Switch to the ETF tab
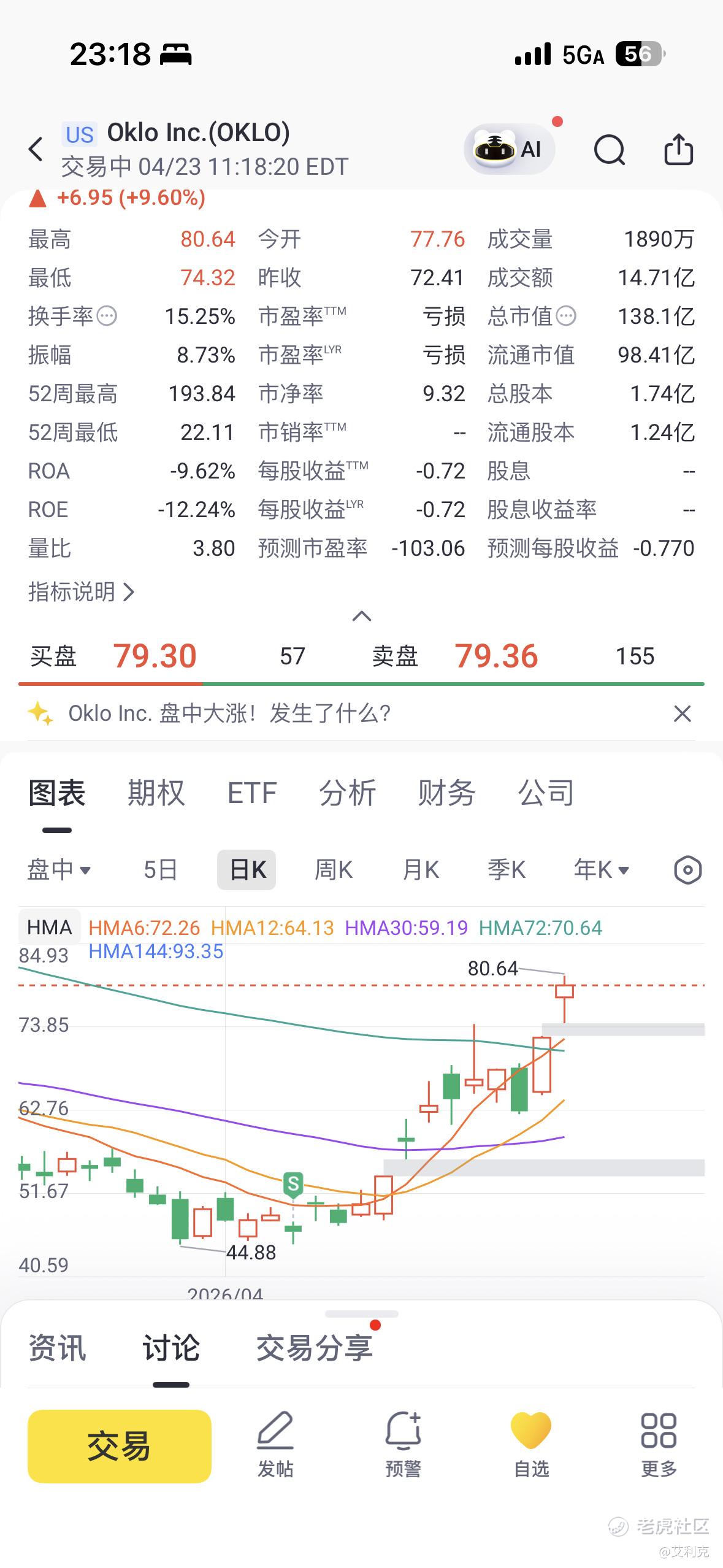The image size is (723, 1568). [252, 793]
